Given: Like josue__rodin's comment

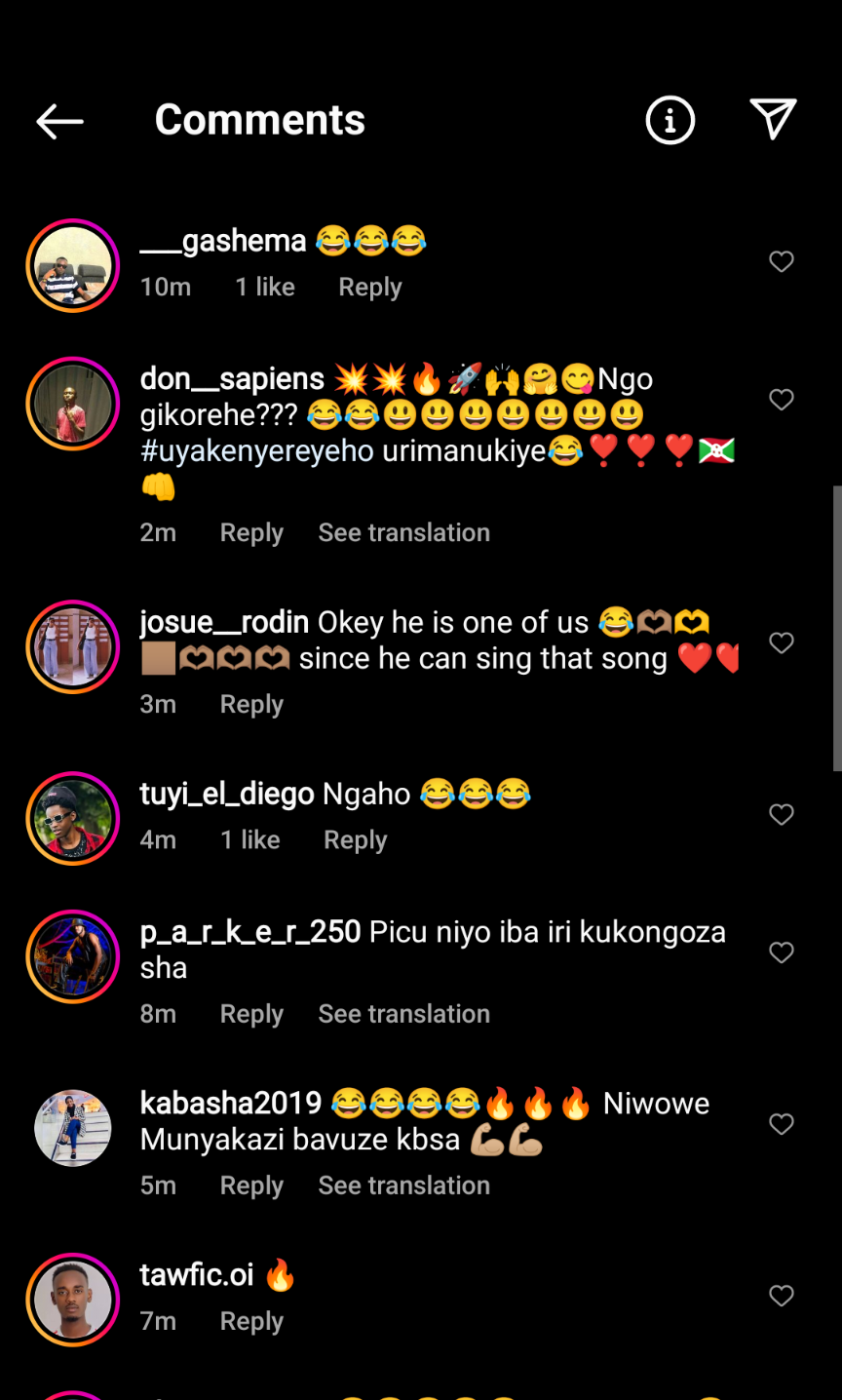Looking at the screenshot, I should [x=782, y=643].
